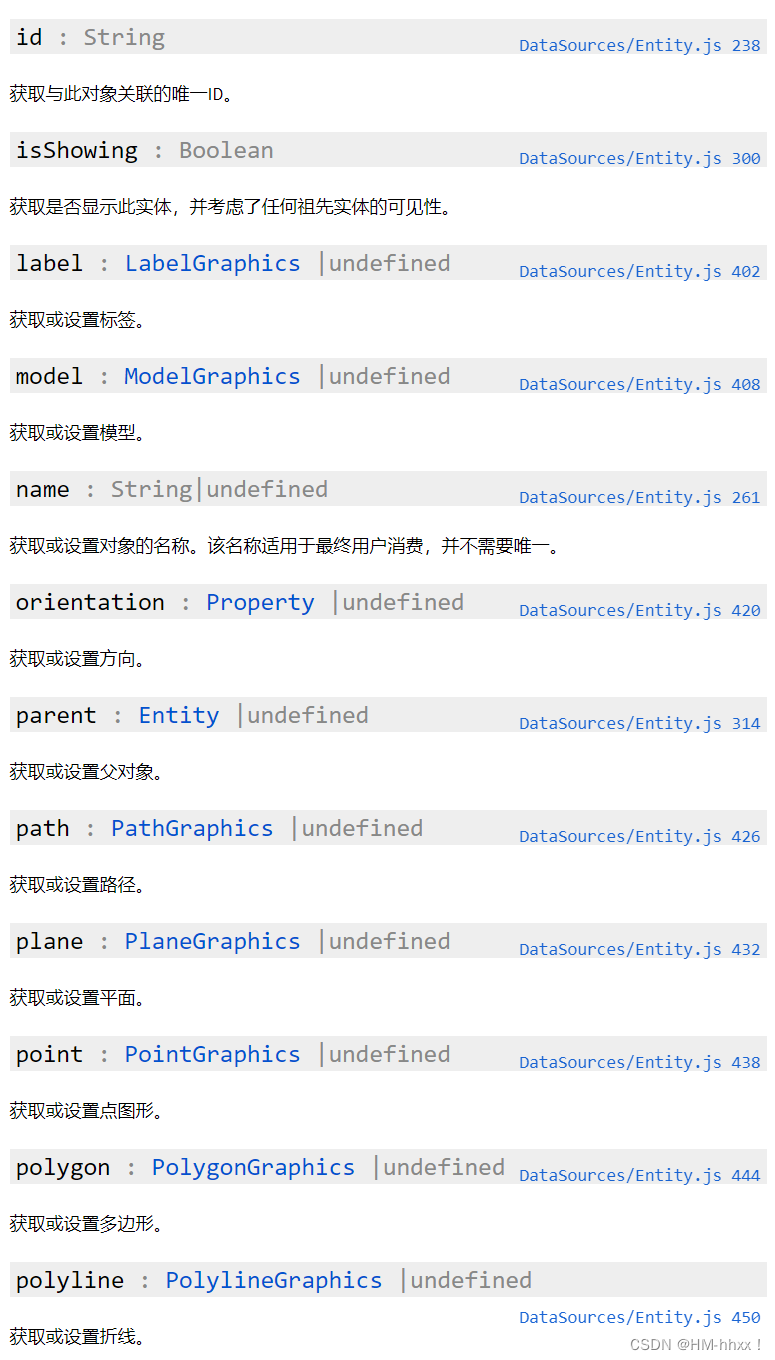View source at DataSources/Entity.js 238
Viewport: 775px width, 1360px height.
(639, 45)
